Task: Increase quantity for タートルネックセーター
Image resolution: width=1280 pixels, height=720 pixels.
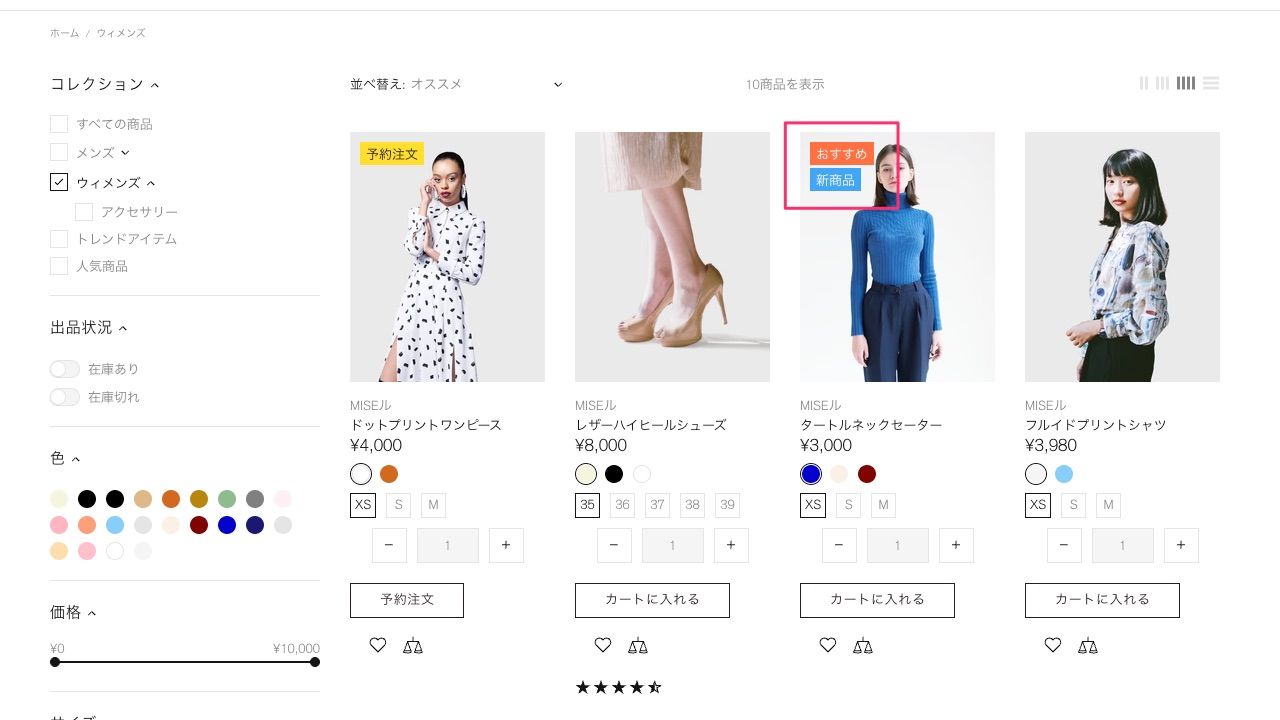Action: 956,545
